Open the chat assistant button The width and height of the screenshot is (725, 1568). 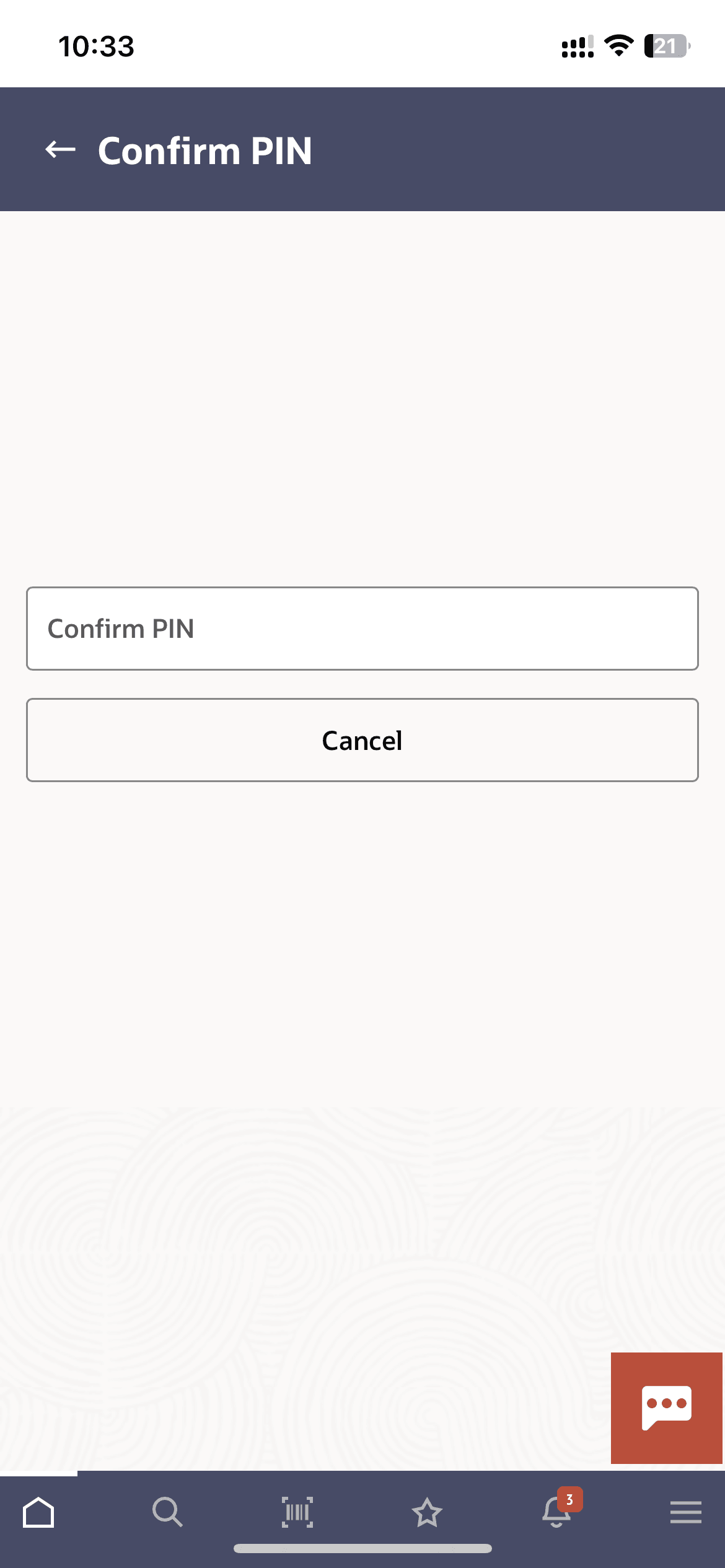point(667,1408)
